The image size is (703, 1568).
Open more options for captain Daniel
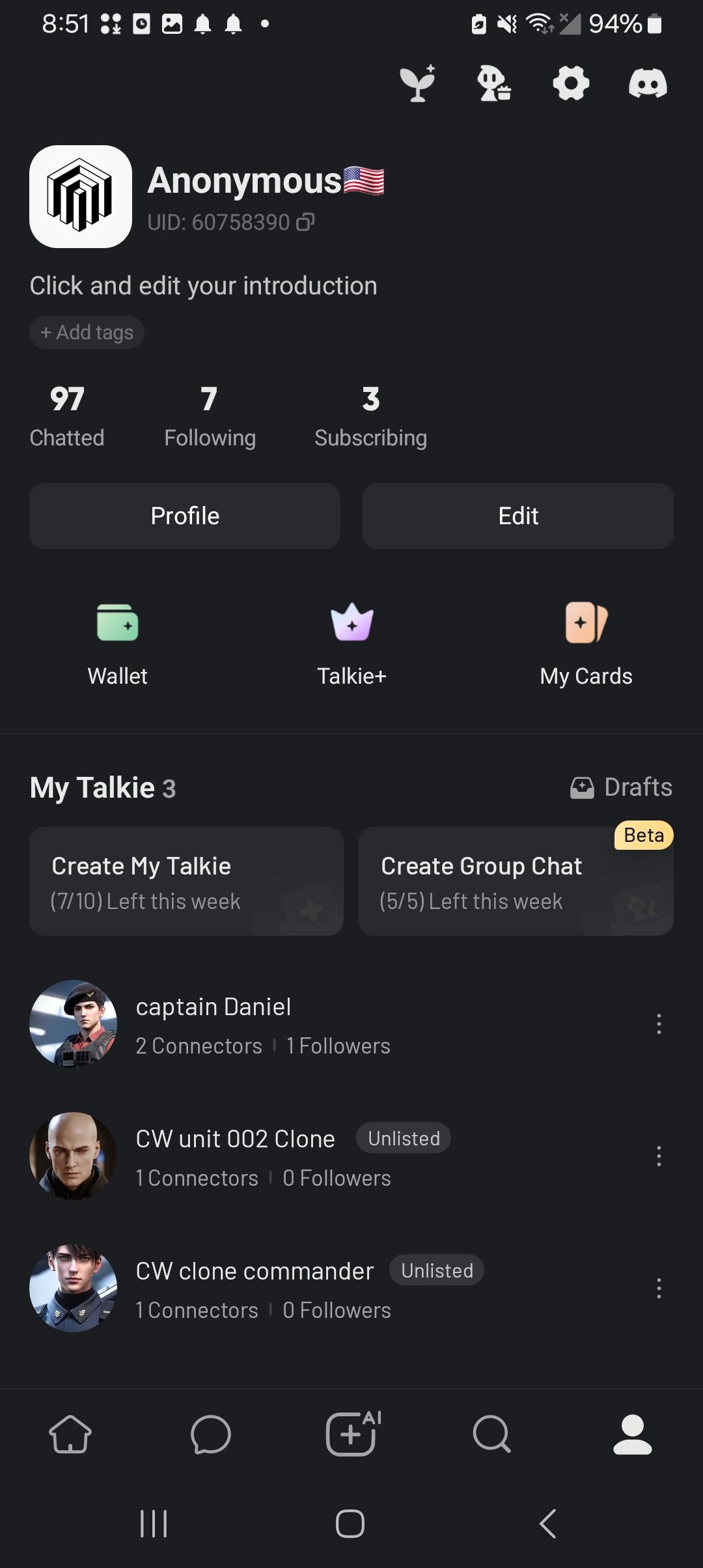click(659, 1024)
